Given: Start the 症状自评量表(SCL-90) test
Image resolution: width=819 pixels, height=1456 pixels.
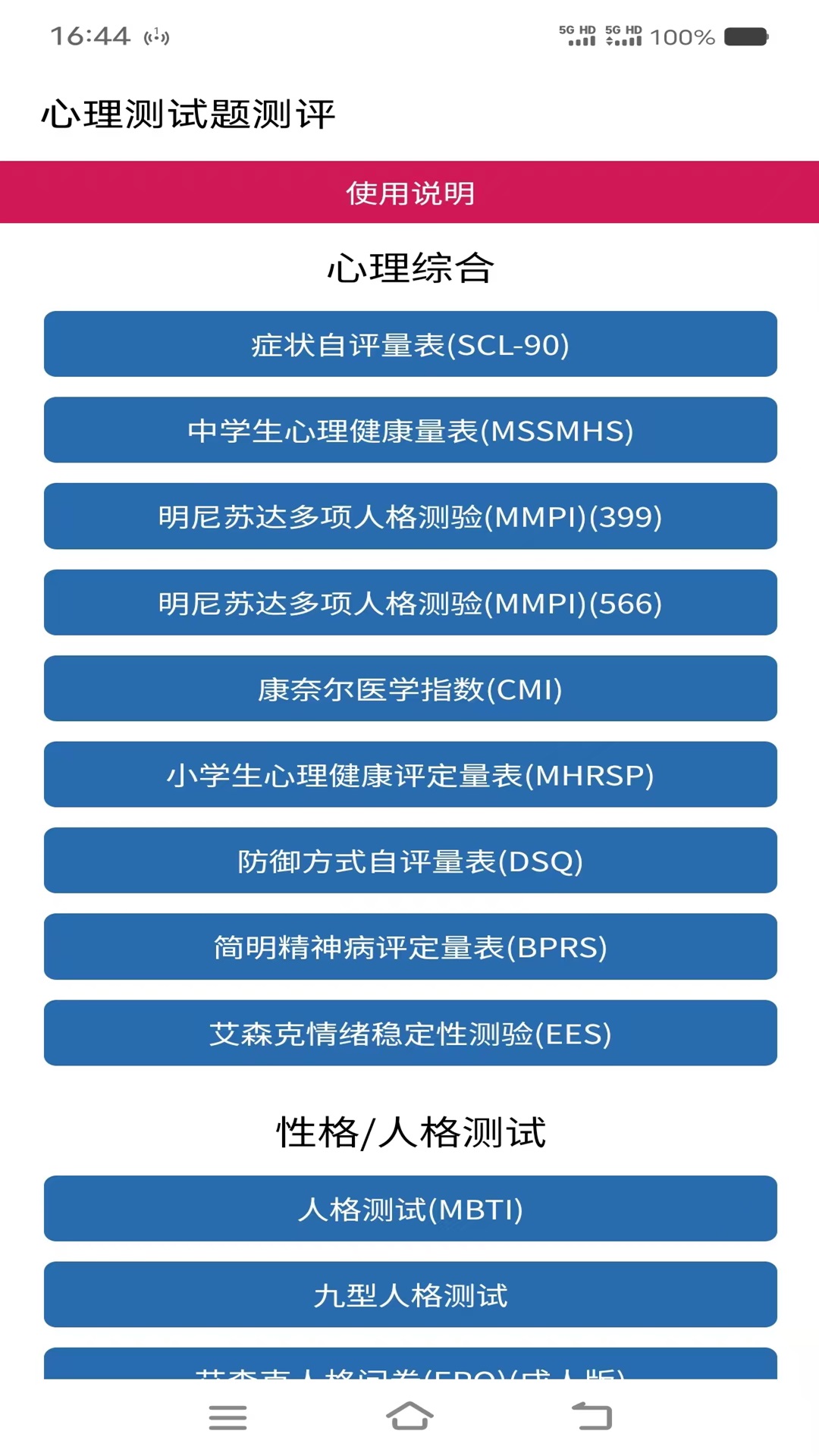Looking at the screenshot, I should click(409, 344).
